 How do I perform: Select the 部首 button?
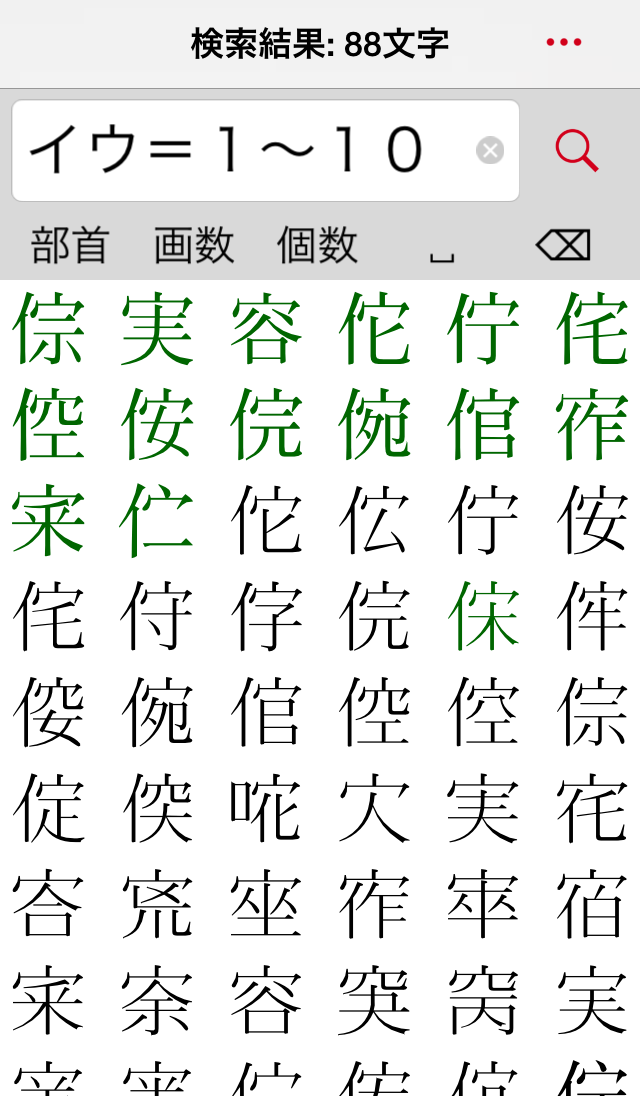[x=70, y=245]
